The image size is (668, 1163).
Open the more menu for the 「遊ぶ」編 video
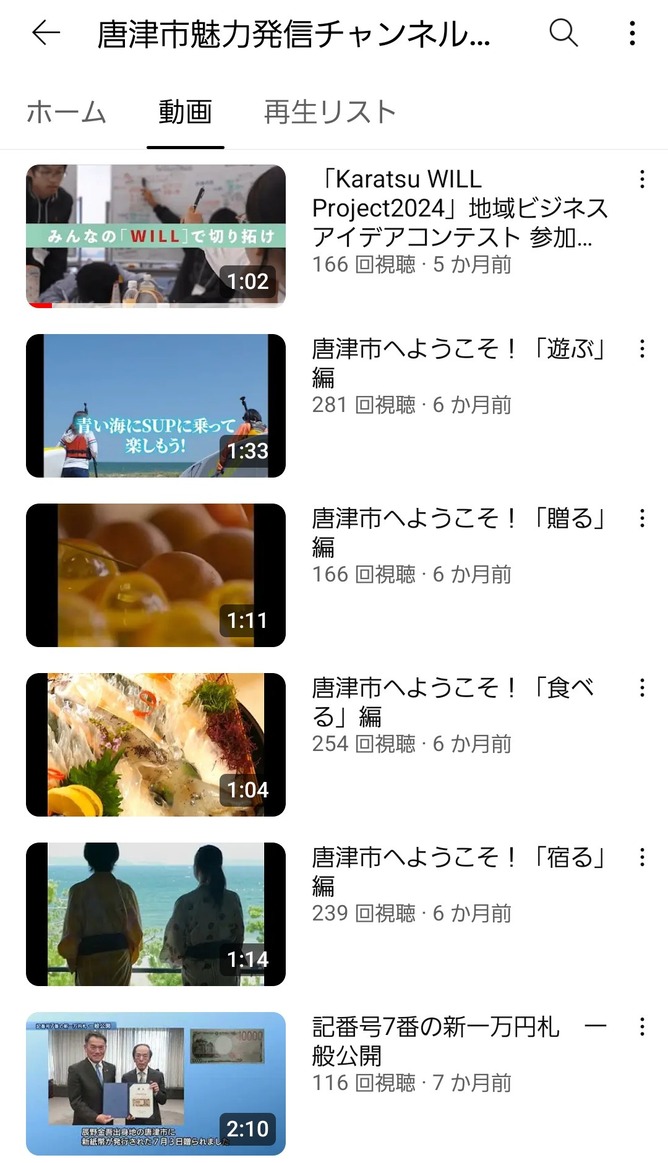pos(642,349)
